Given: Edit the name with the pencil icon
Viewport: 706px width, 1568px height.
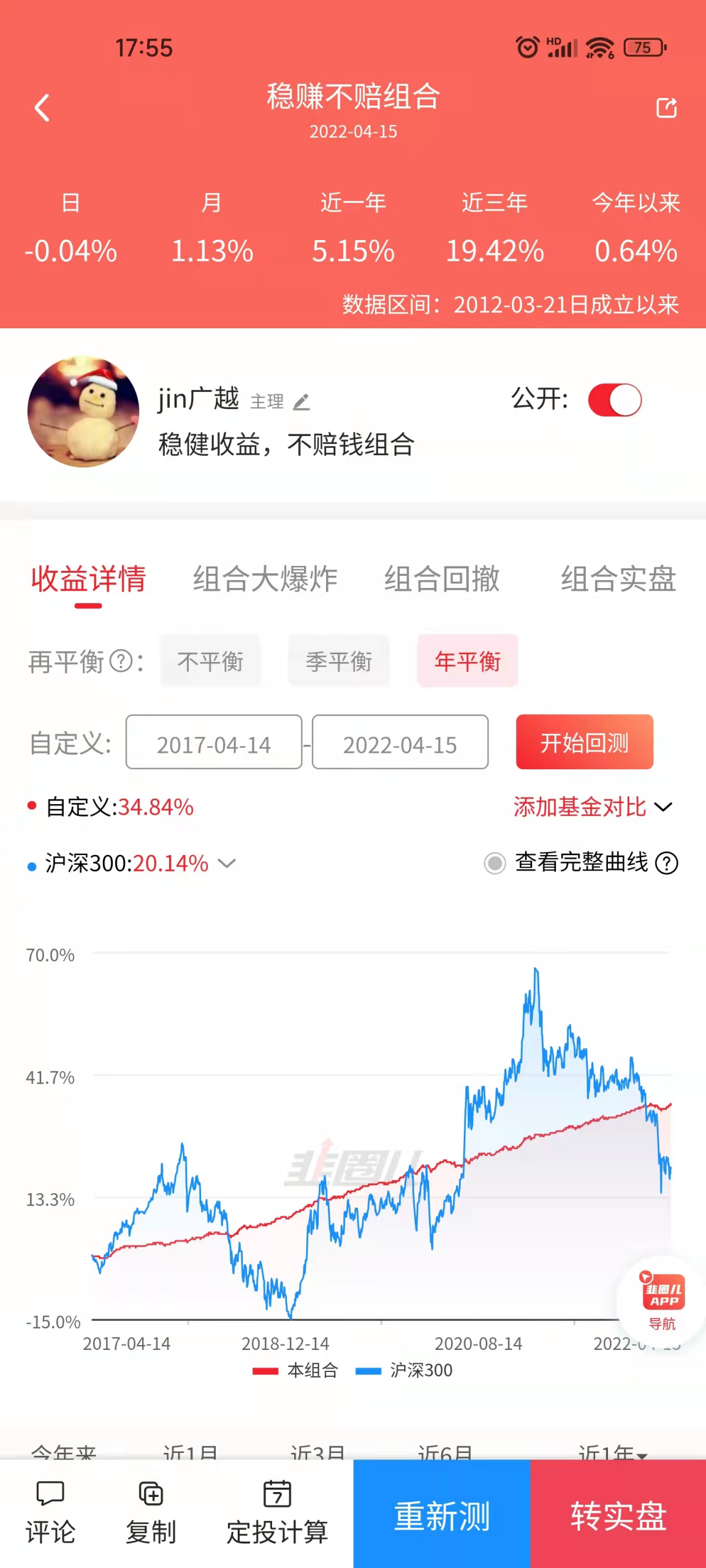Looking at the screenshot, I should coord(301,402).
